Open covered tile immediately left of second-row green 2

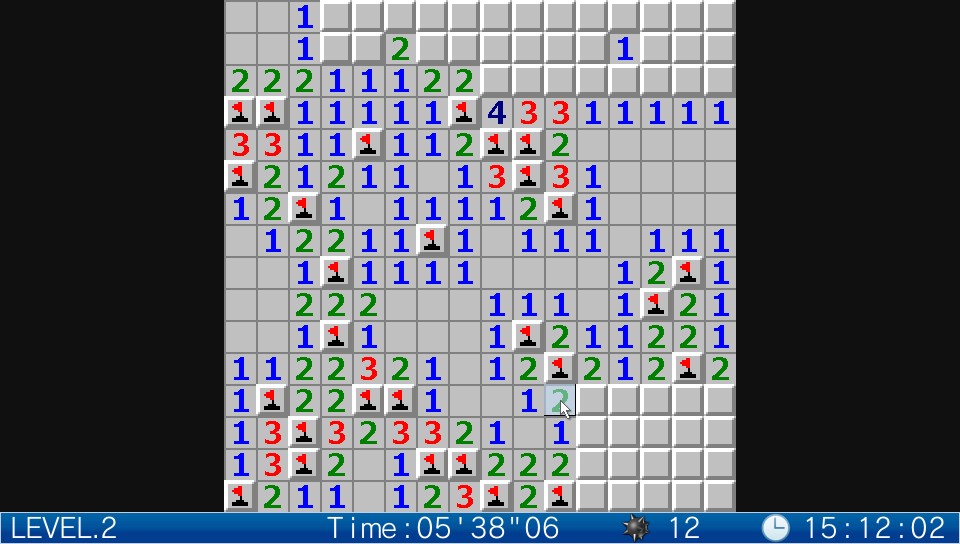pos(368,49)
